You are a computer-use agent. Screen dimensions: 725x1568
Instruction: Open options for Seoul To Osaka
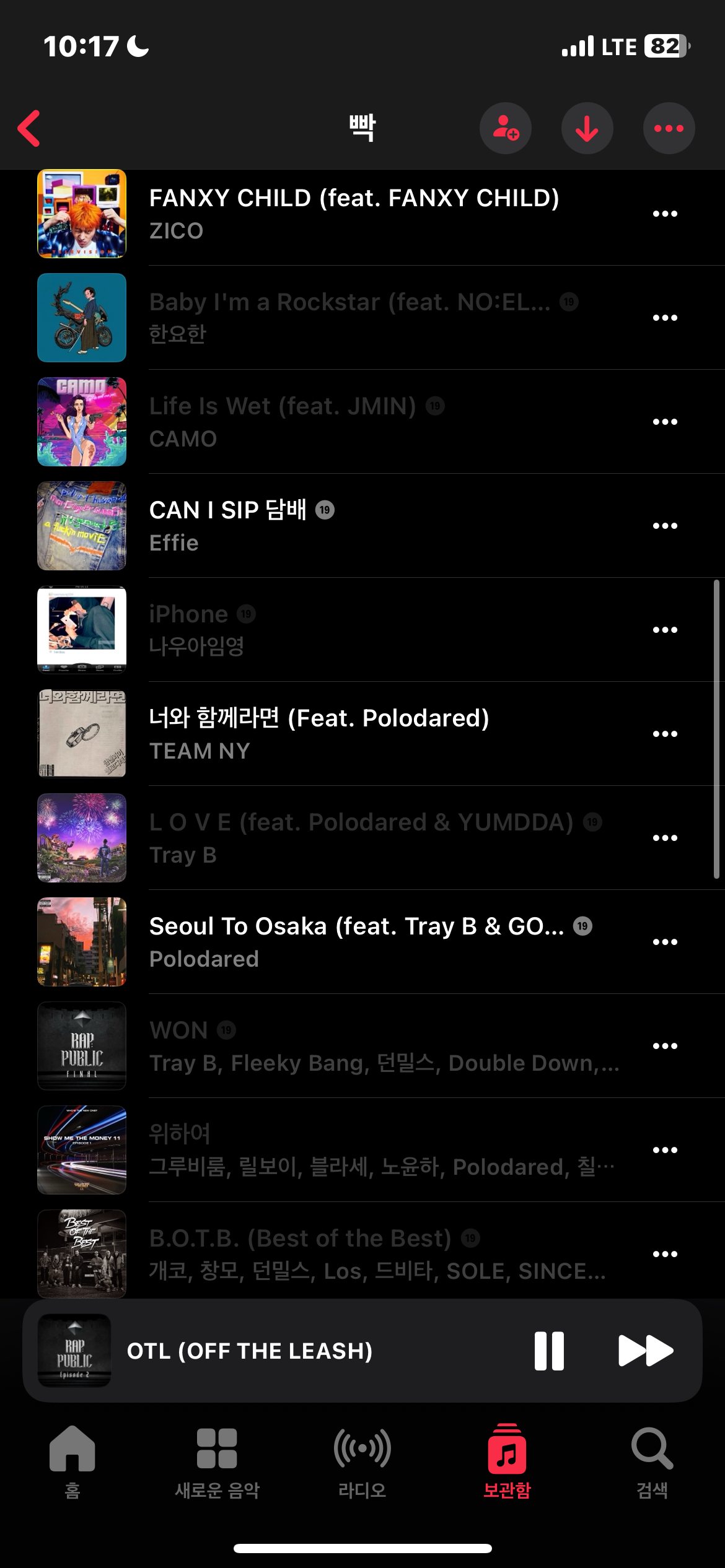point(665,942)
